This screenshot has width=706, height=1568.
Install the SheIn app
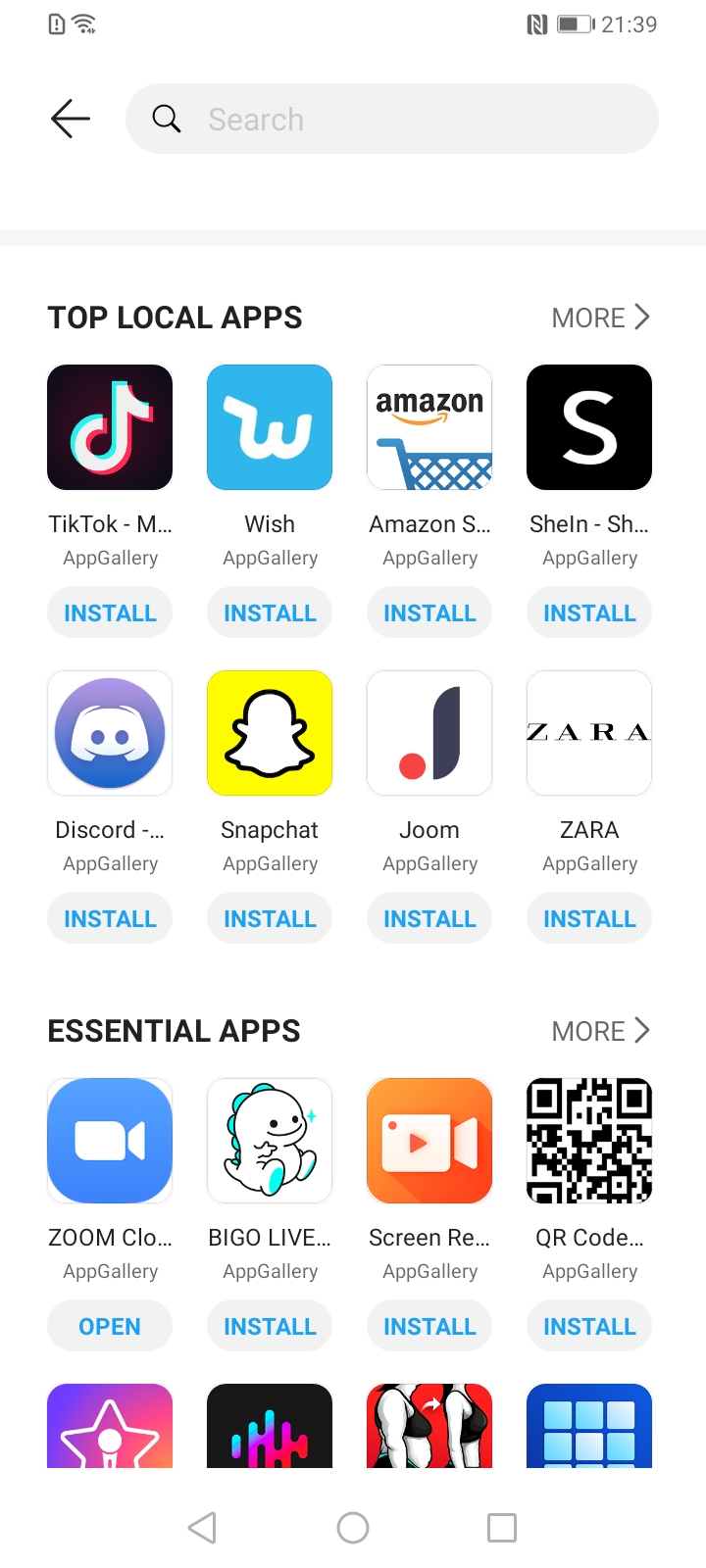(x=589, y=612)
